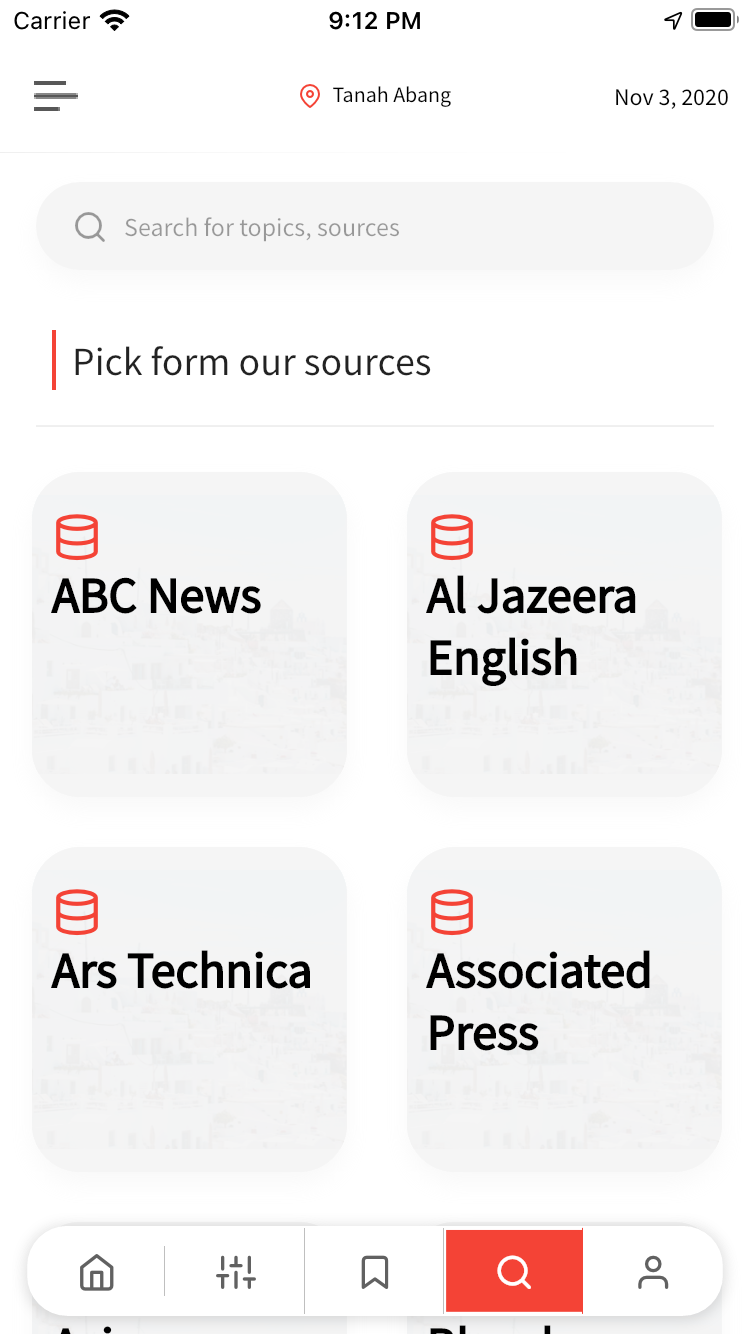
Task: Open the hamburger drawer menu
Action: (56, 96)
